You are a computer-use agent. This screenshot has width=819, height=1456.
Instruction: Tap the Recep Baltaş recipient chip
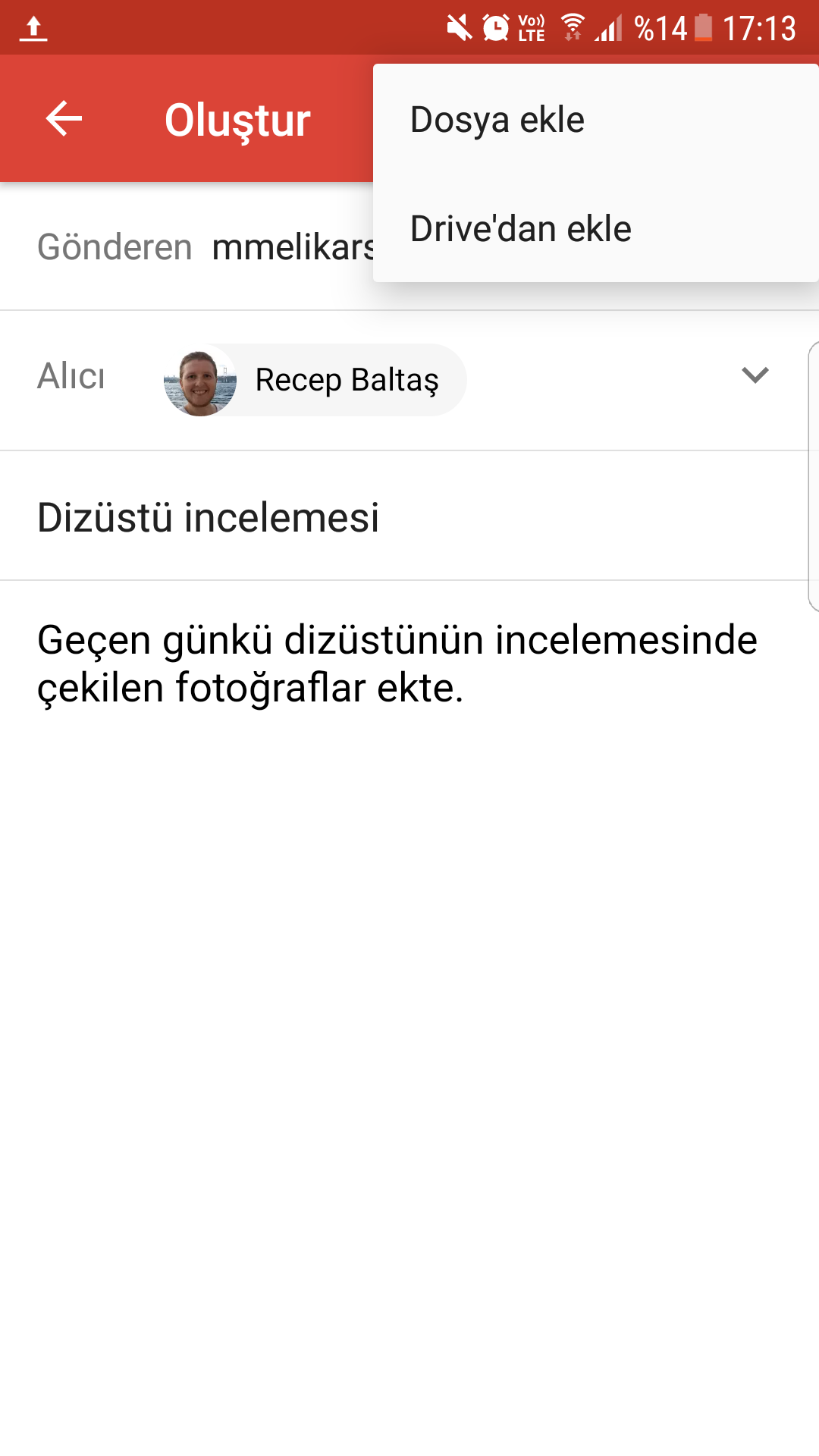pos(315,379)
